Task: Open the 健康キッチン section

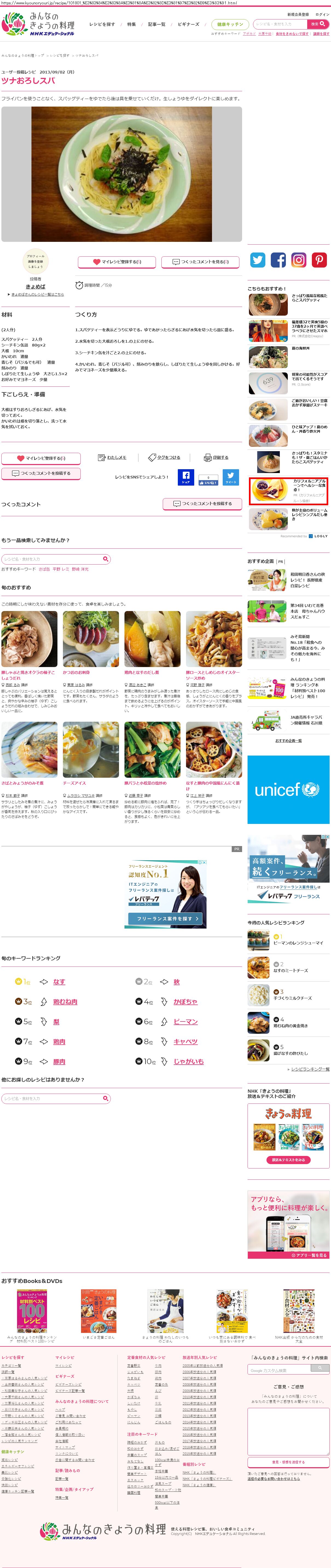Action: (x=230, y=24)
